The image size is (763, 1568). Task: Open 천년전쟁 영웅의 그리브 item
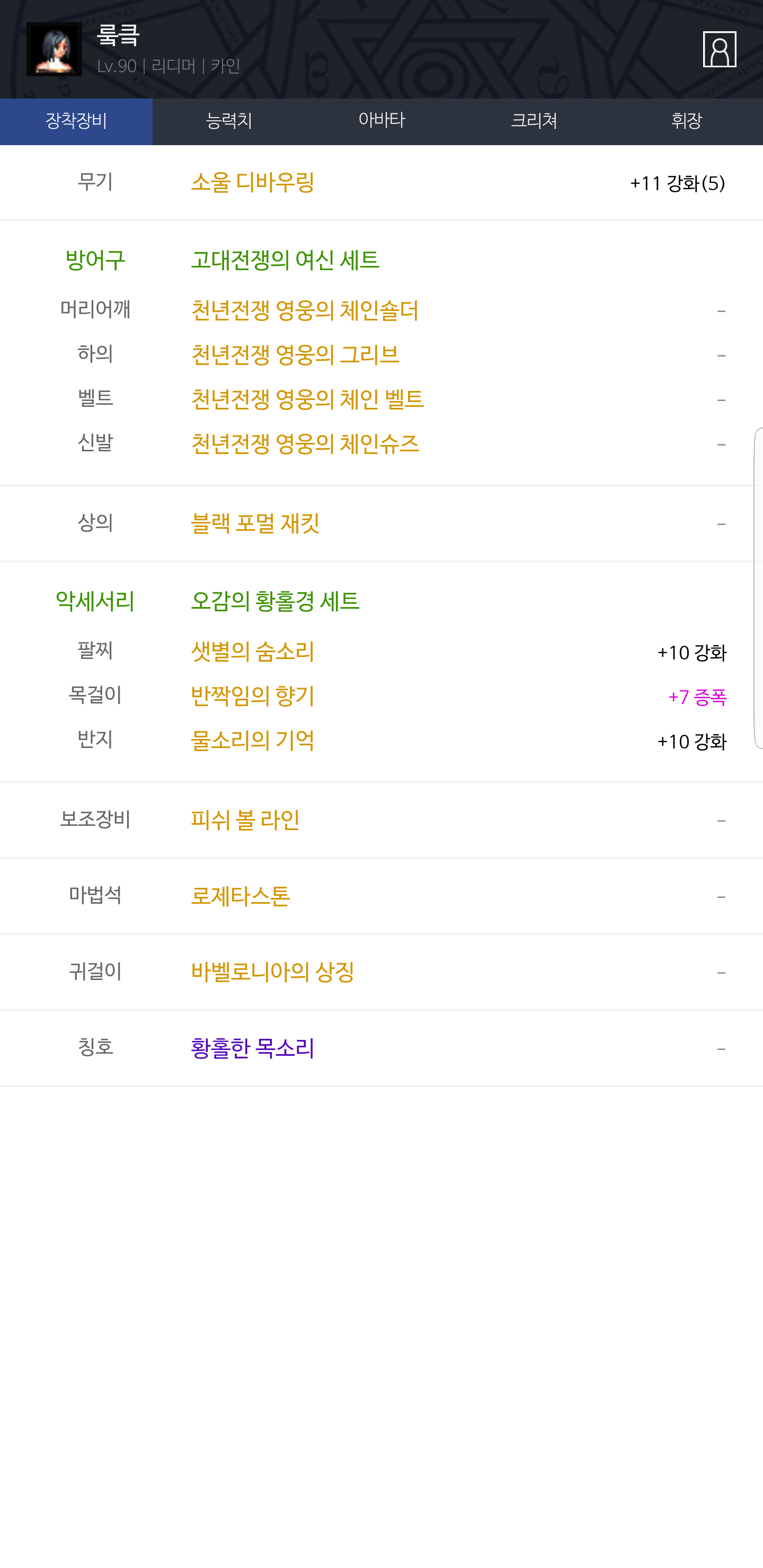click(295, 355)
